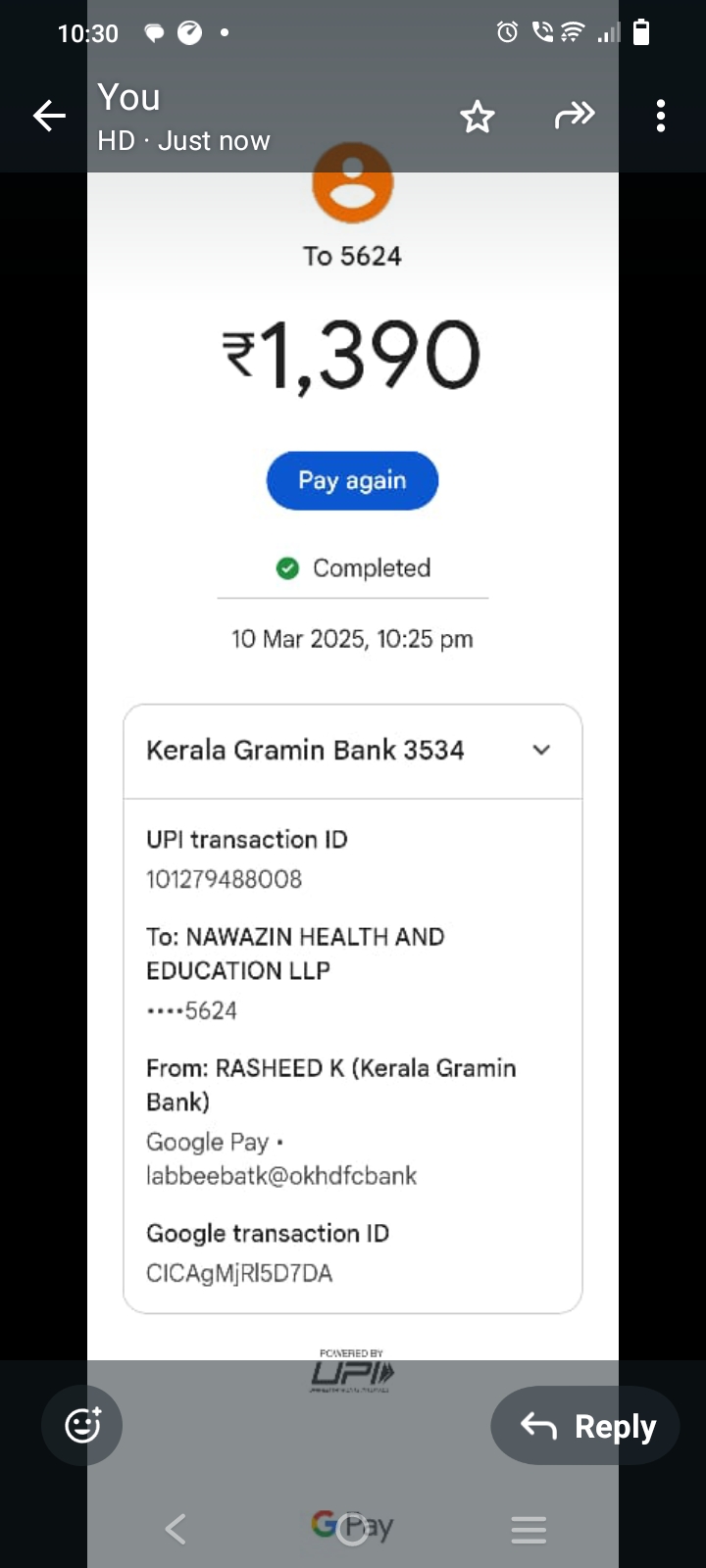Star this image message
The width and height of the screenshot is (706, 1568).
[x=478, y=117]
